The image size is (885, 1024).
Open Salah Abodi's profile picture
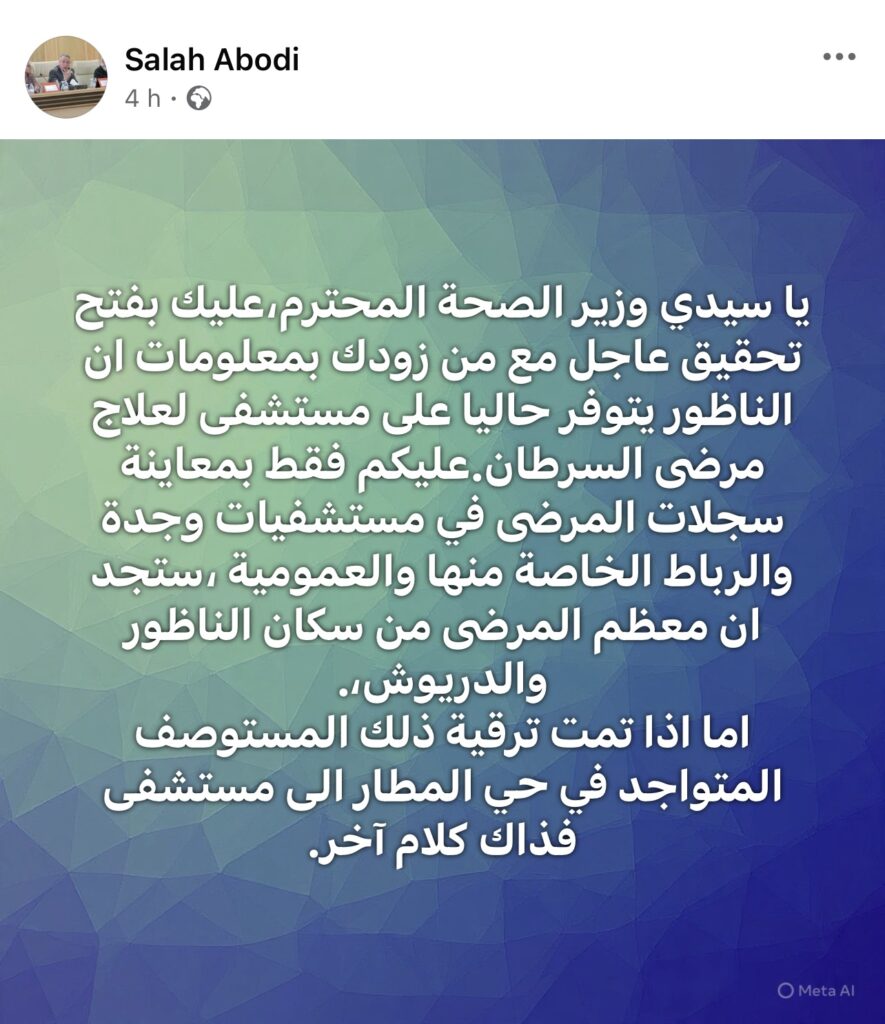pyautogui.click(x=65, y=78)
